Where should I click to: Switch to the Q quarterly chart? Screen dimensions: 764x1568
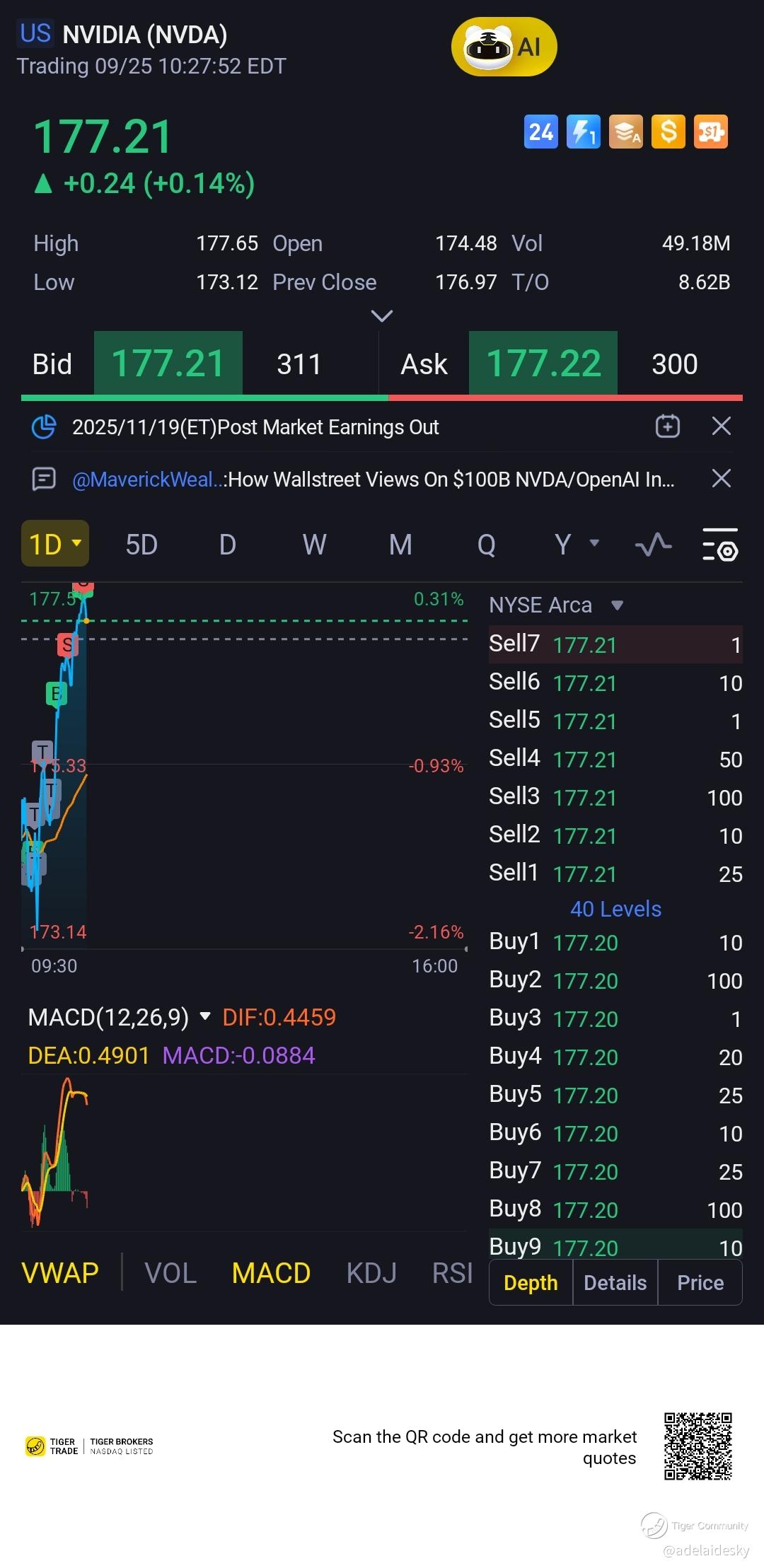486,545
